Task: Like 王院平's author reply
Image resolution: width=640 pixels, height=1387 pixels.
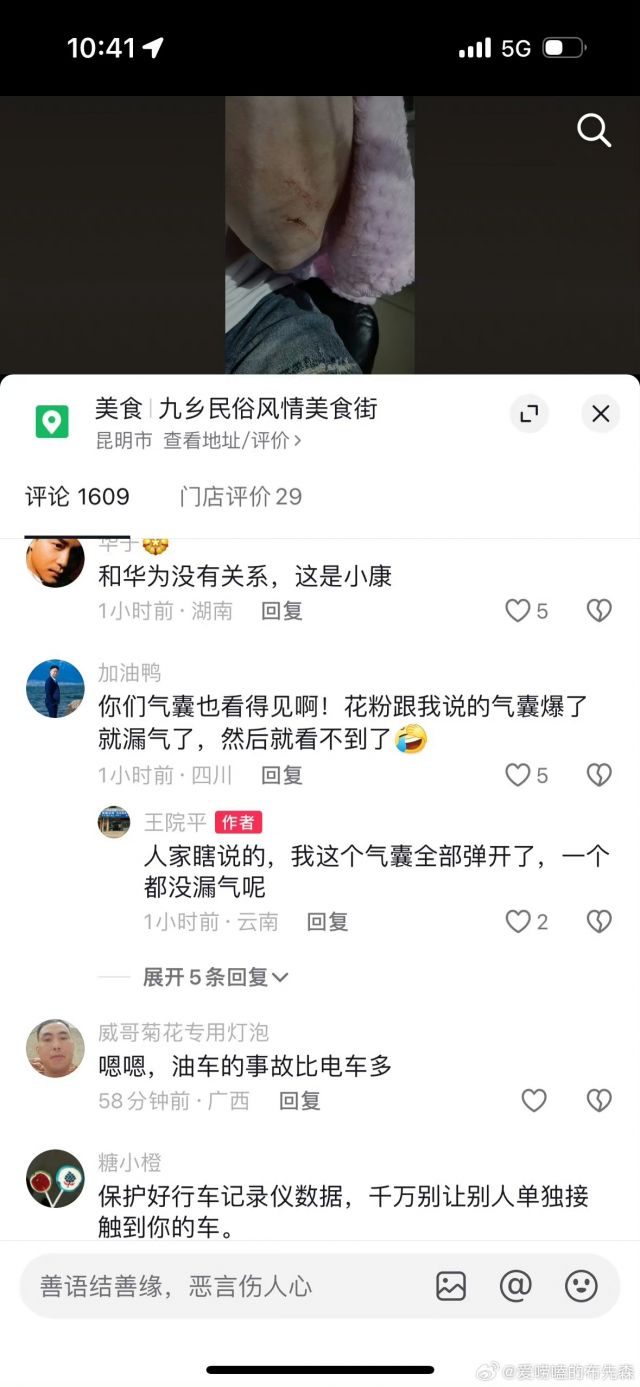Action: tap(517, 922)
